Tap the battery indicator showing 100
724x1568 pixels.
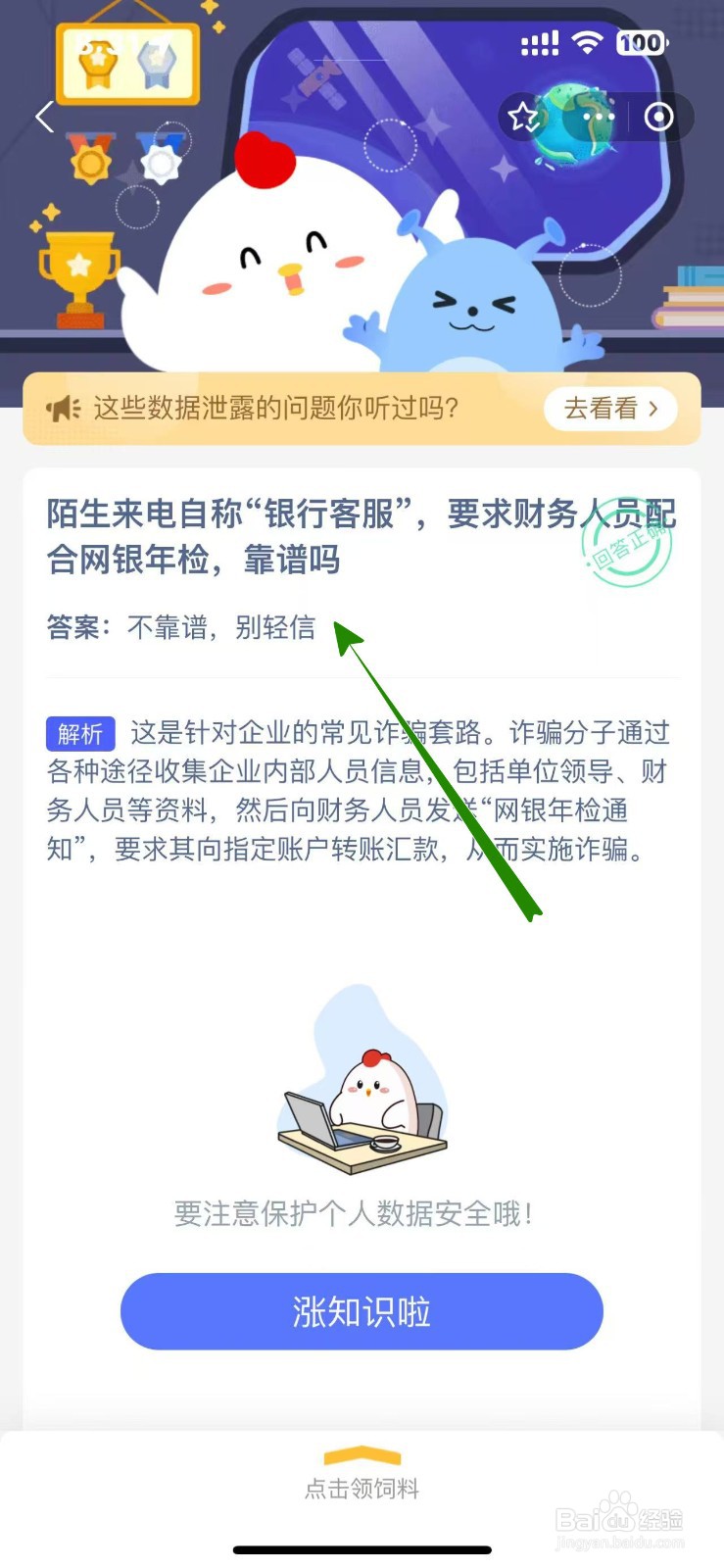[x=642, y=42]
